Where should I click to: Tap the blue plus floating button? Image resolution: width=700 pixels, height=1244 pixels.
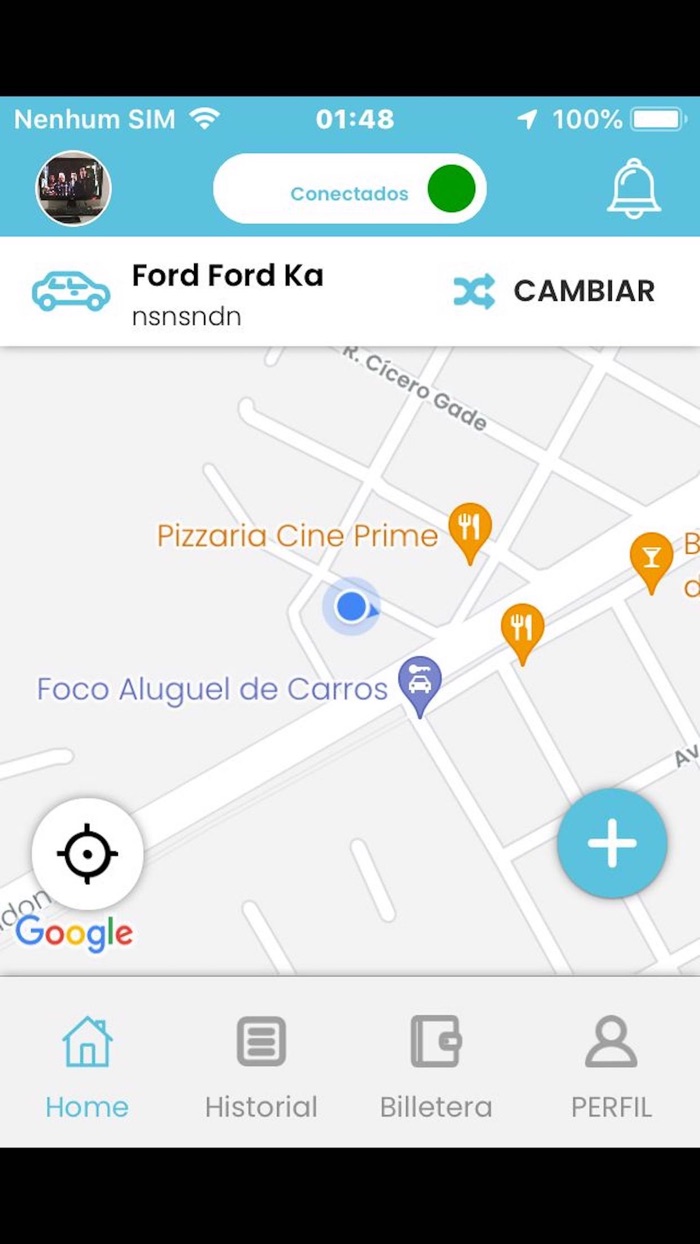612,844
